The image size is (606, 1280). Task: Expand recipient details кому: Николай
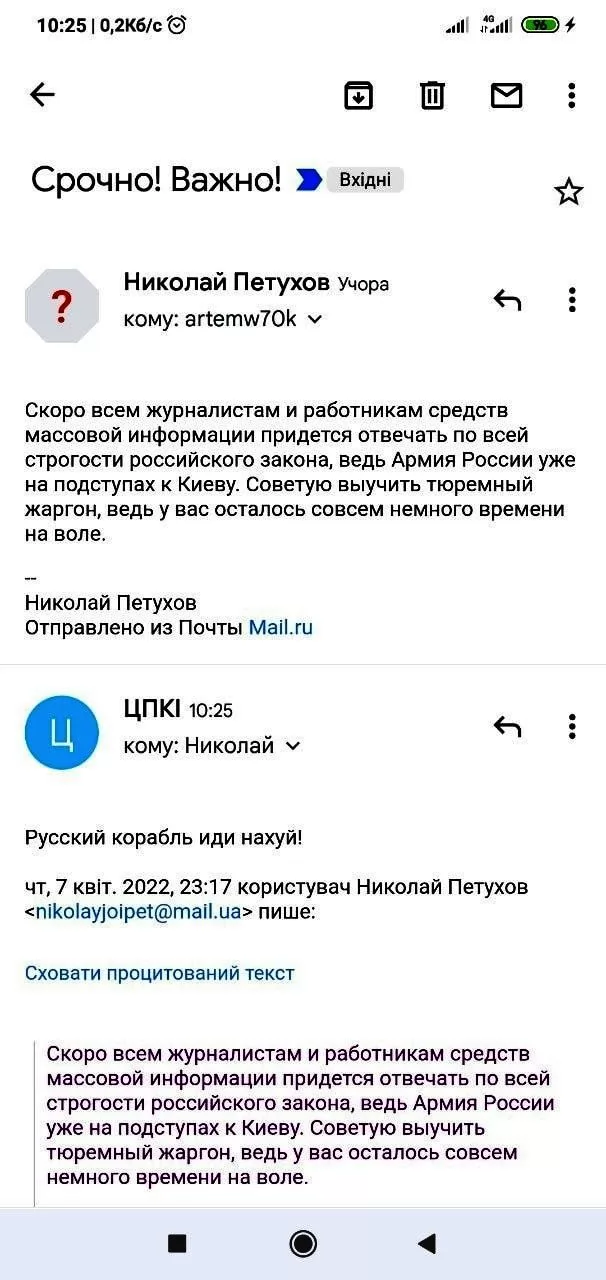point(293,747)
